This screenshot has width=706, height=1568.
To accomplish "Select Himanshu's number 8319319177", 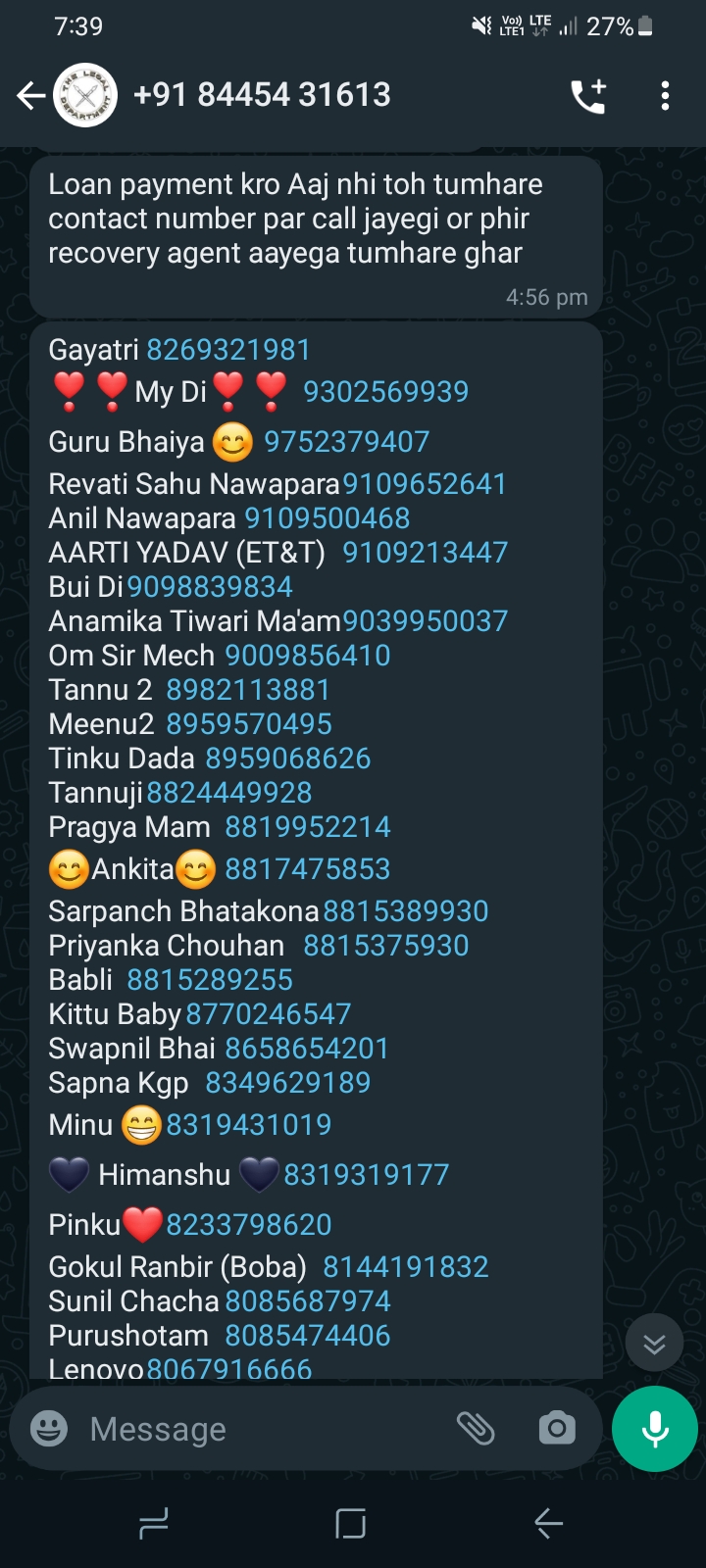I will click(366, 1174).
